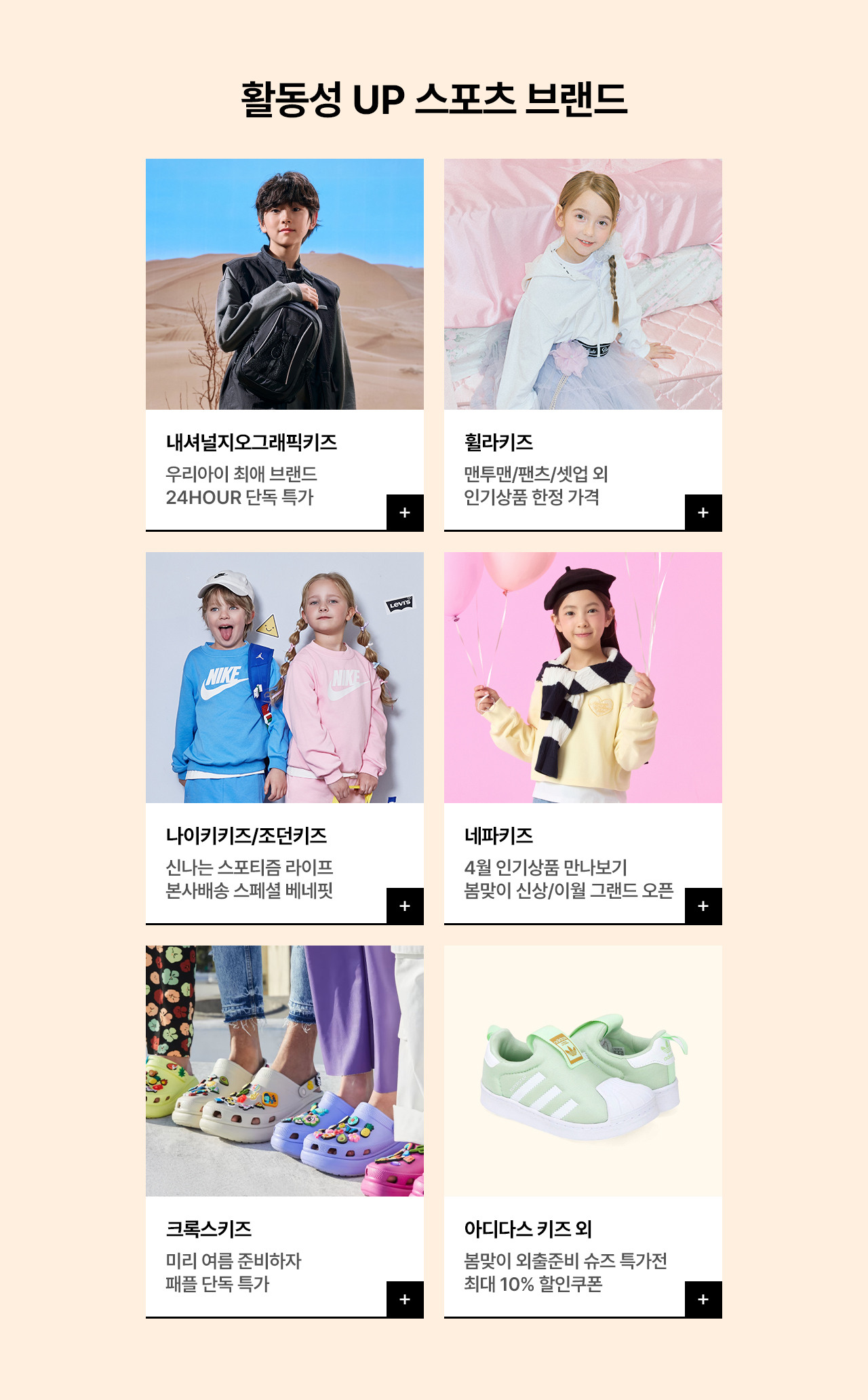The image size is (868, 1400).
Task: Tap the plus button on 아디다스 키즈 외
Action: [x=703, y=1300]
